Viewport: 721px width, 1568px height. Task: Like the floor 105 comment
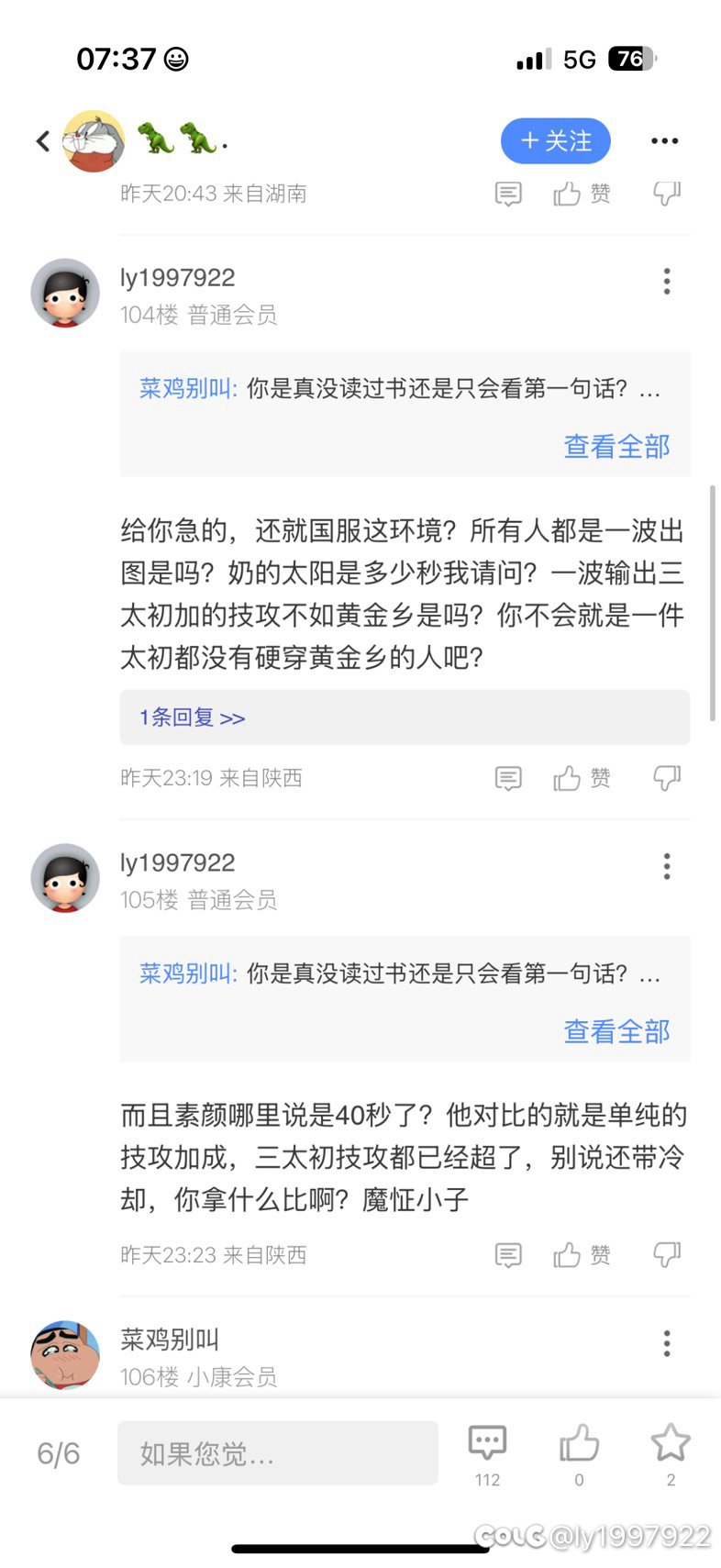click(582, 1254)
